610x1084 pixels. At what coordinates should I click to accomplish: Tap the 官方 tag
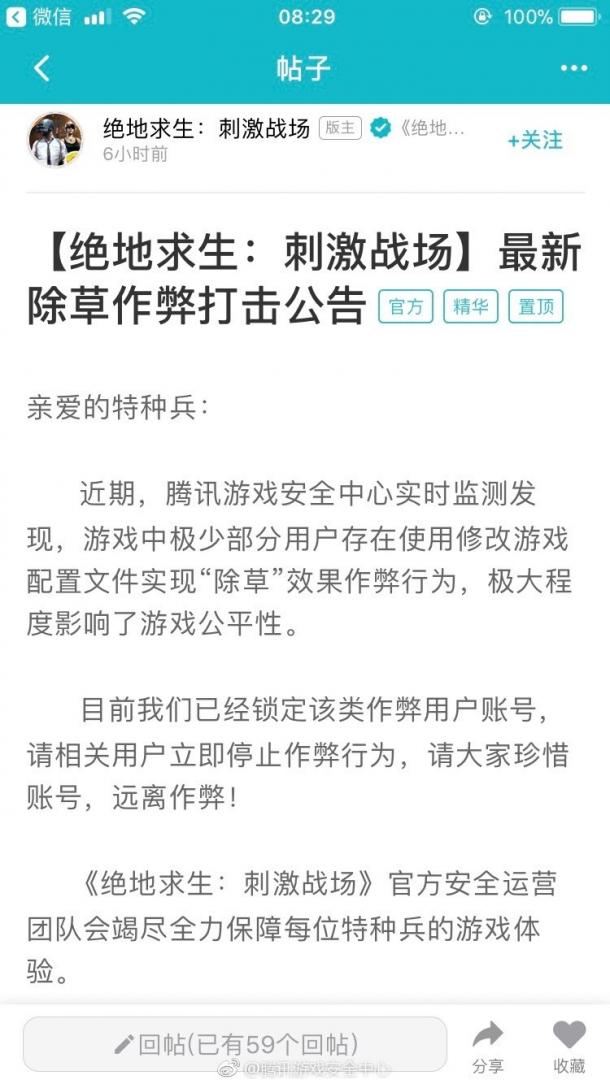(406, 306)
